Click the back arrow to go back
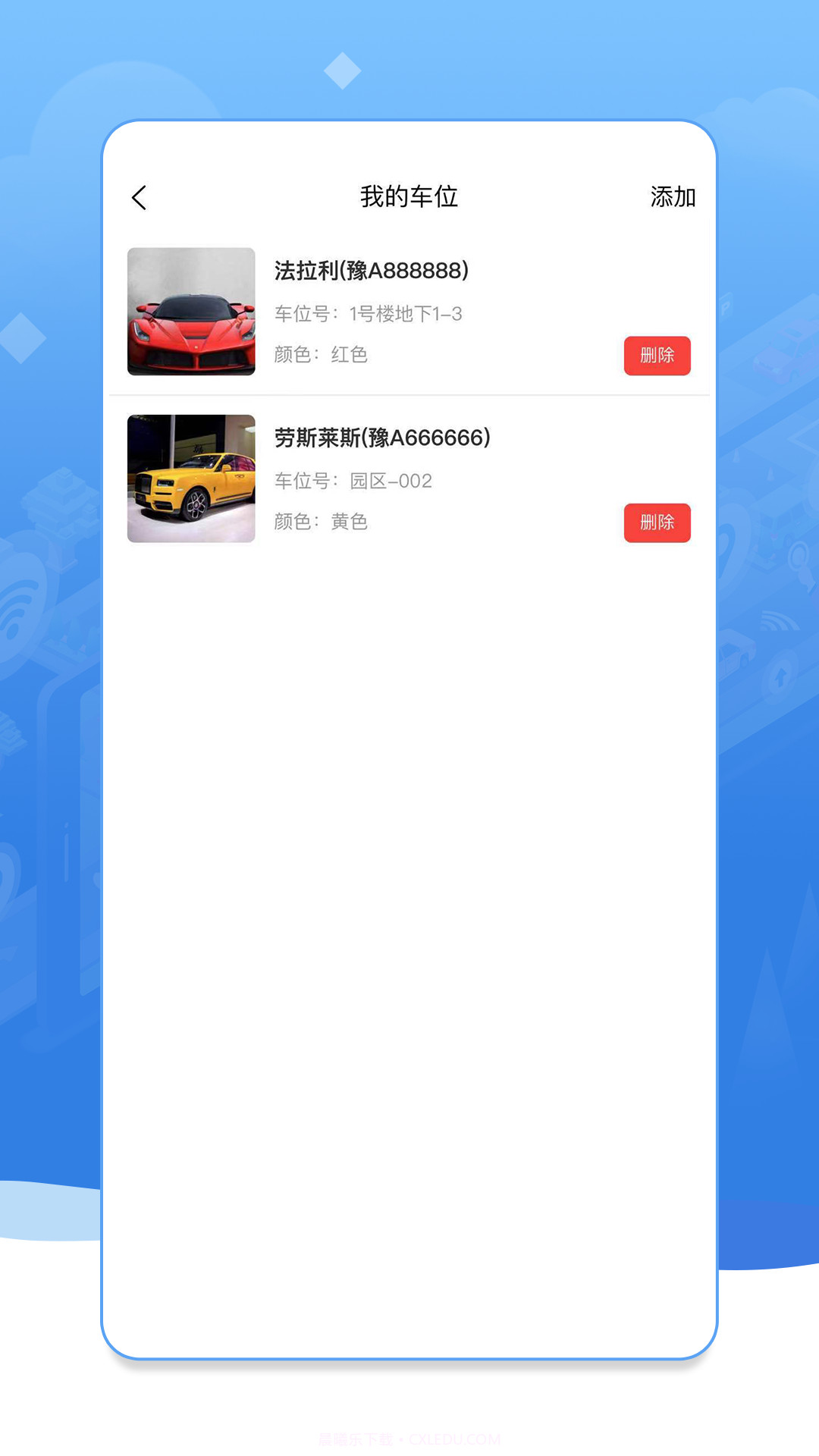Viewport: 819px width, 1456px height. coord(140,196)
